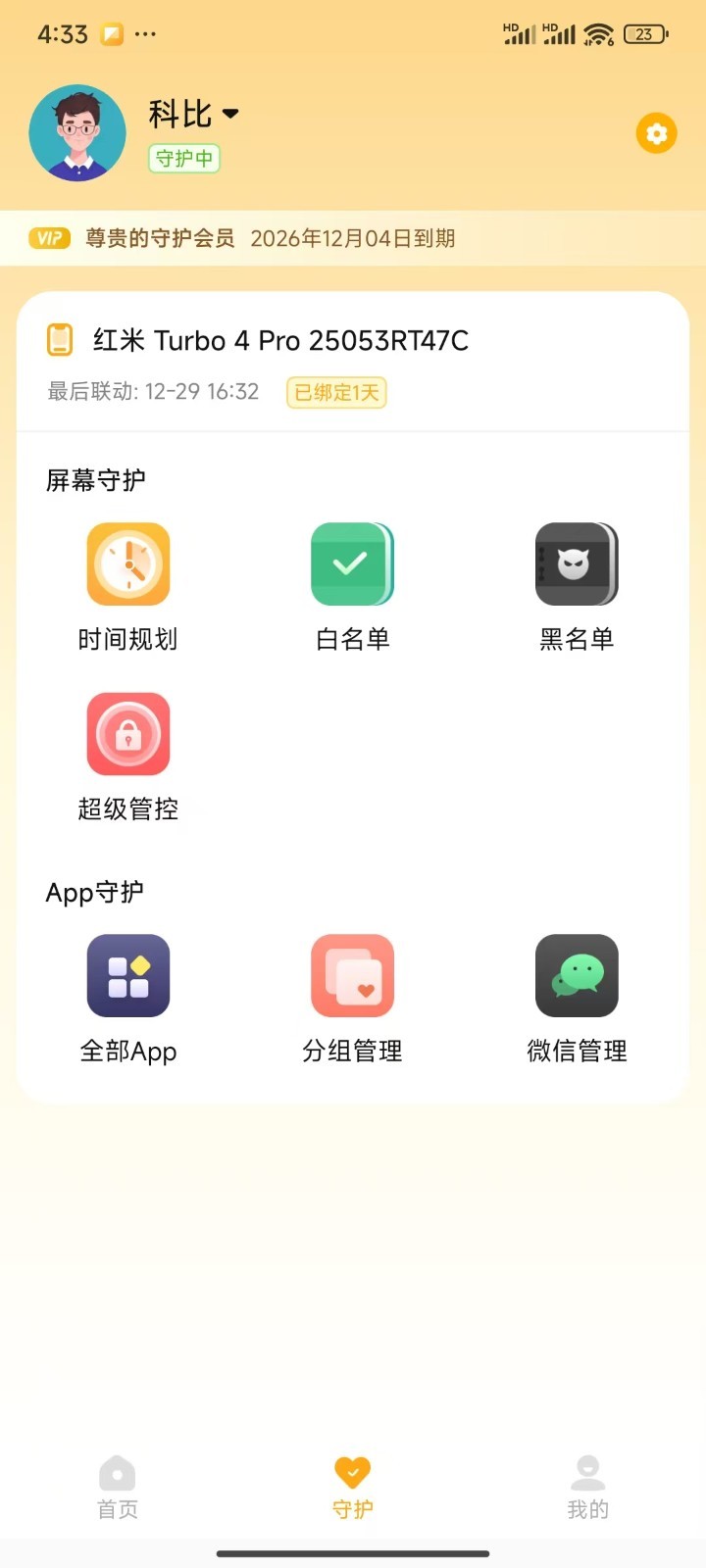Screen dimensions: 706x1568
Task: Open the settings gear icon
Action: point(656,132)
